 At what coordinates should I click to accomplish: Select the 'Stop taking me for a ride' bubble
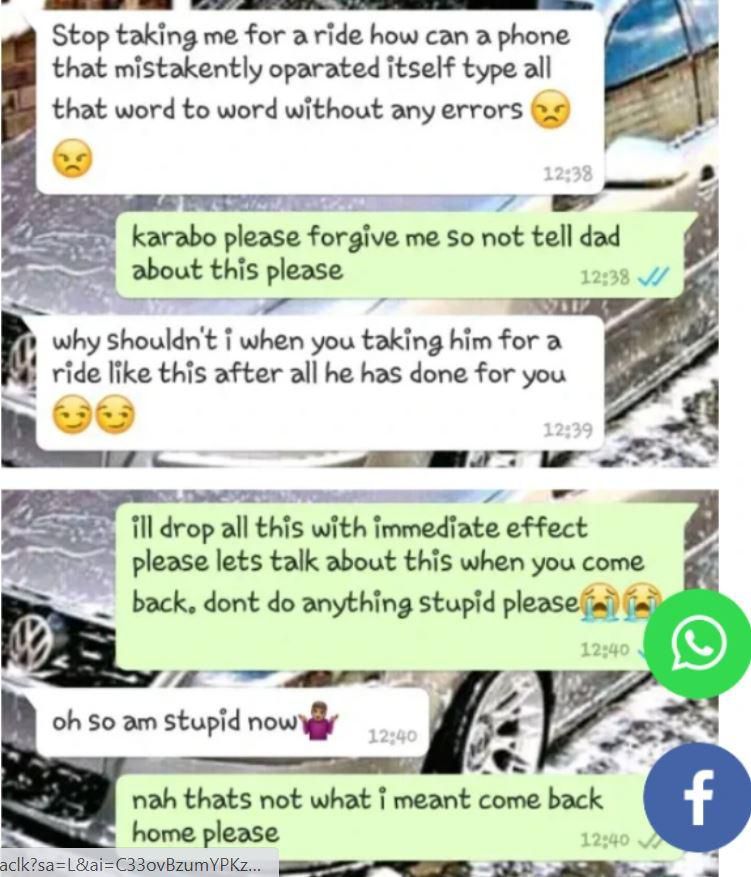click(x=300, y=75)
